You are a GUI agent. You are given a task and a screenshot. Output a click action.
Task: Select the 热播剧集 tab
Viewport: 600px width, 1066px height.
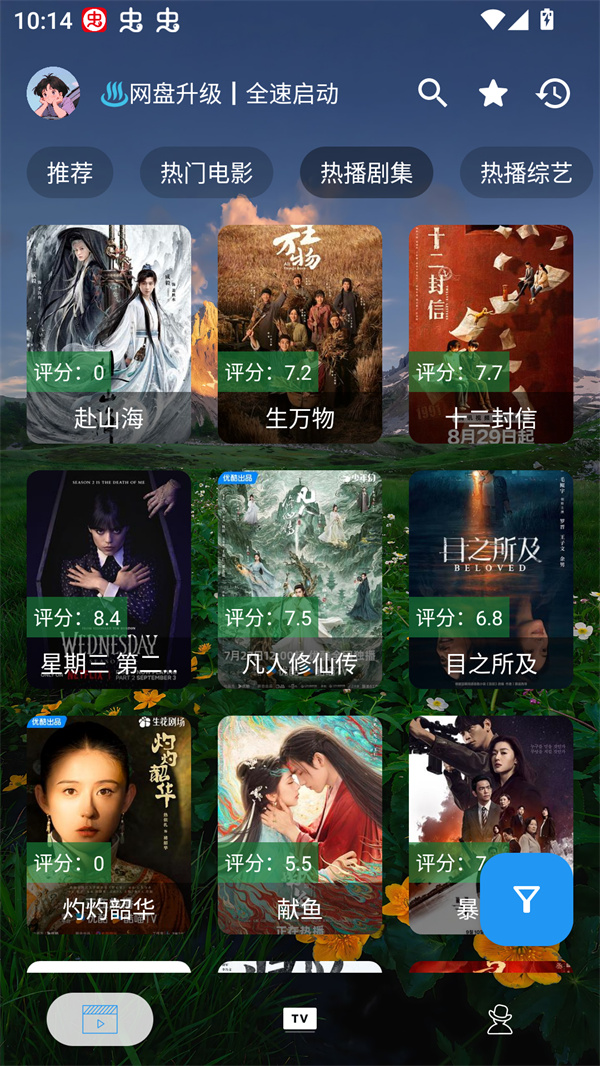366,173
